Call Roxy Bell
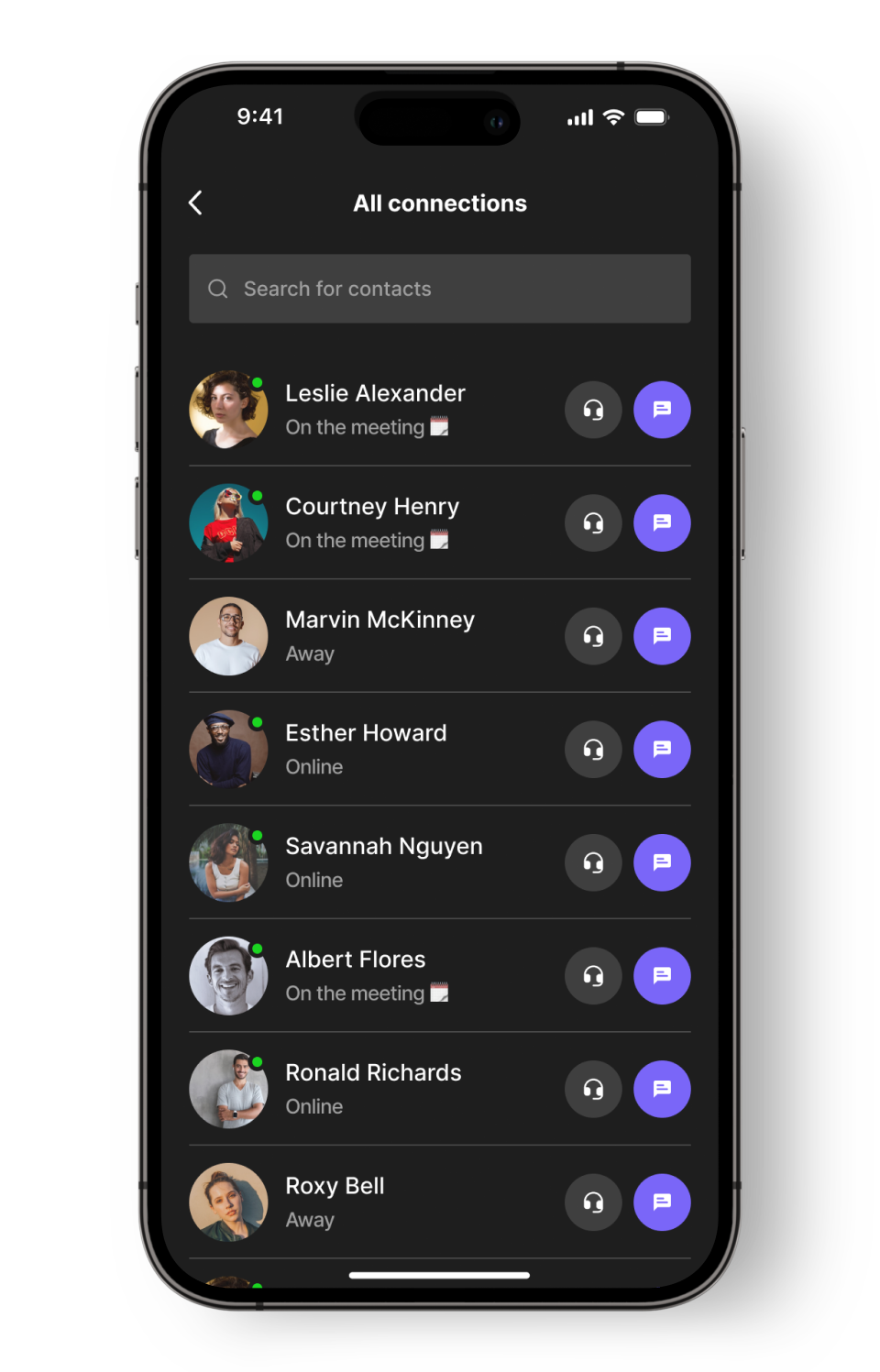 593,1202
